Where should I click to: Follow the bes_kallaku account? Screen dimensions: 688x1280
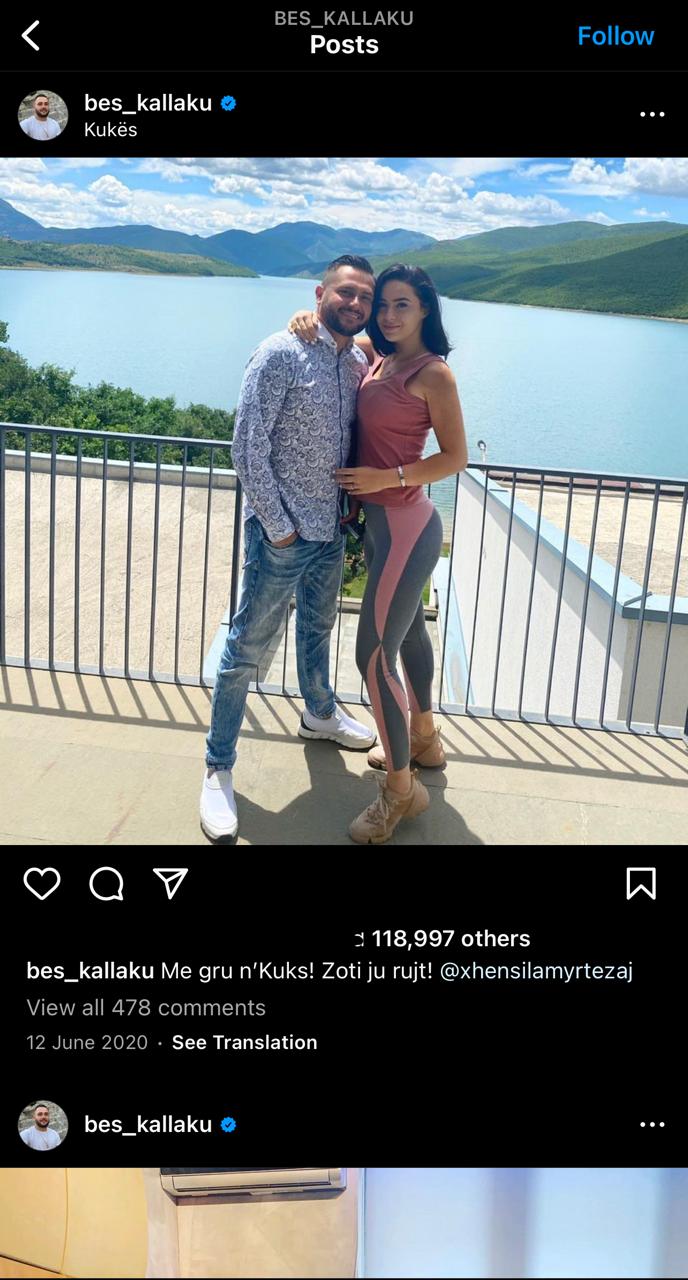pos(615,36)
